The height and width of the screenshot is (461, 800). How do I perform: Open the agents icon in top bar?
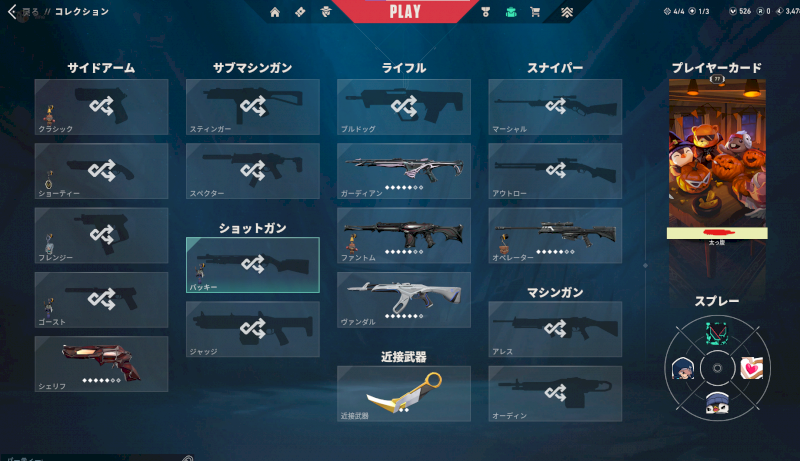tap(327, 12)
